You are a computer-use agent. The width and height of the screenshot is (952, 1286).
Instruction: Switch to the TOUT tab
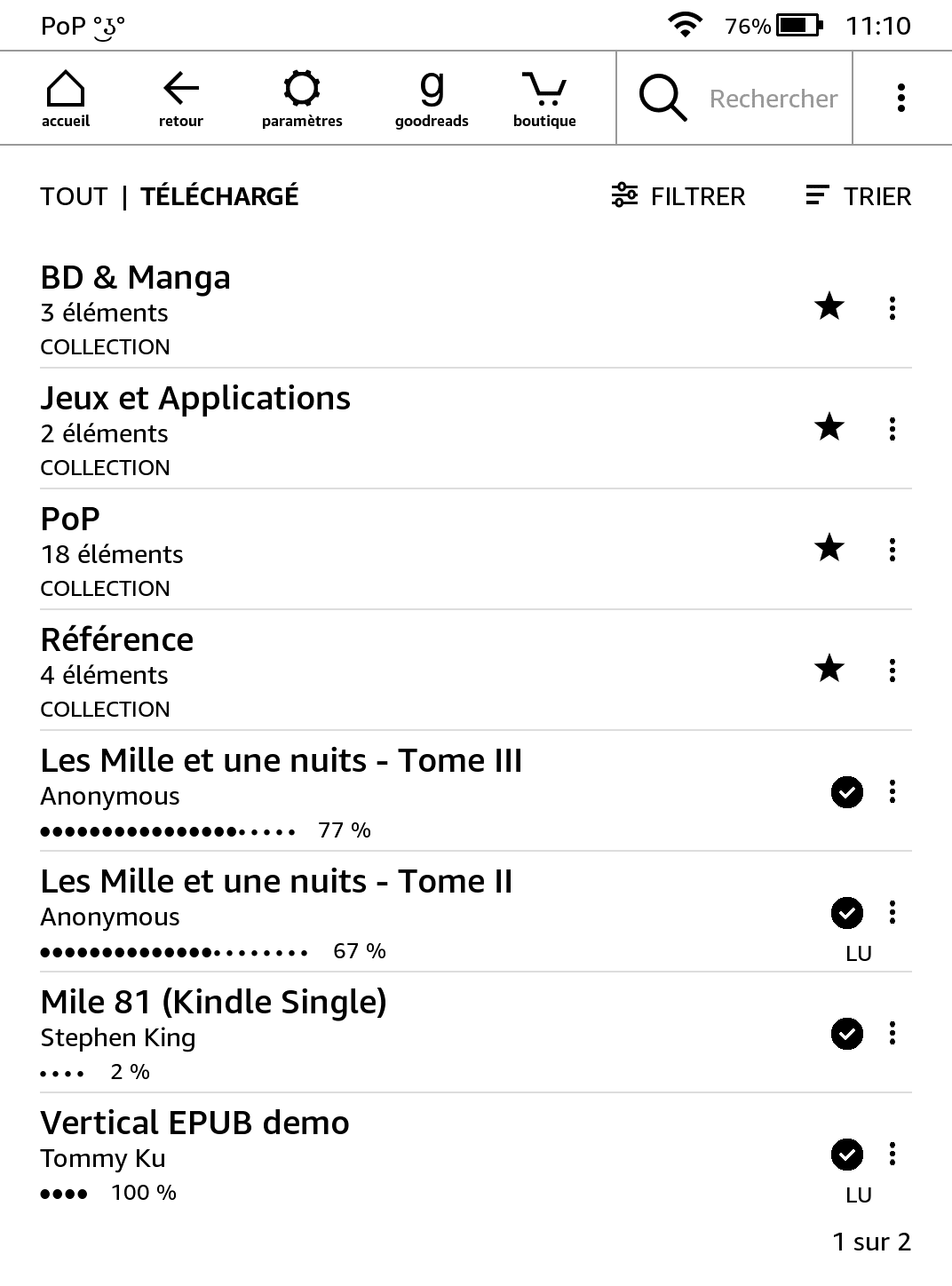pyautogui.click(x=74, y=196)
